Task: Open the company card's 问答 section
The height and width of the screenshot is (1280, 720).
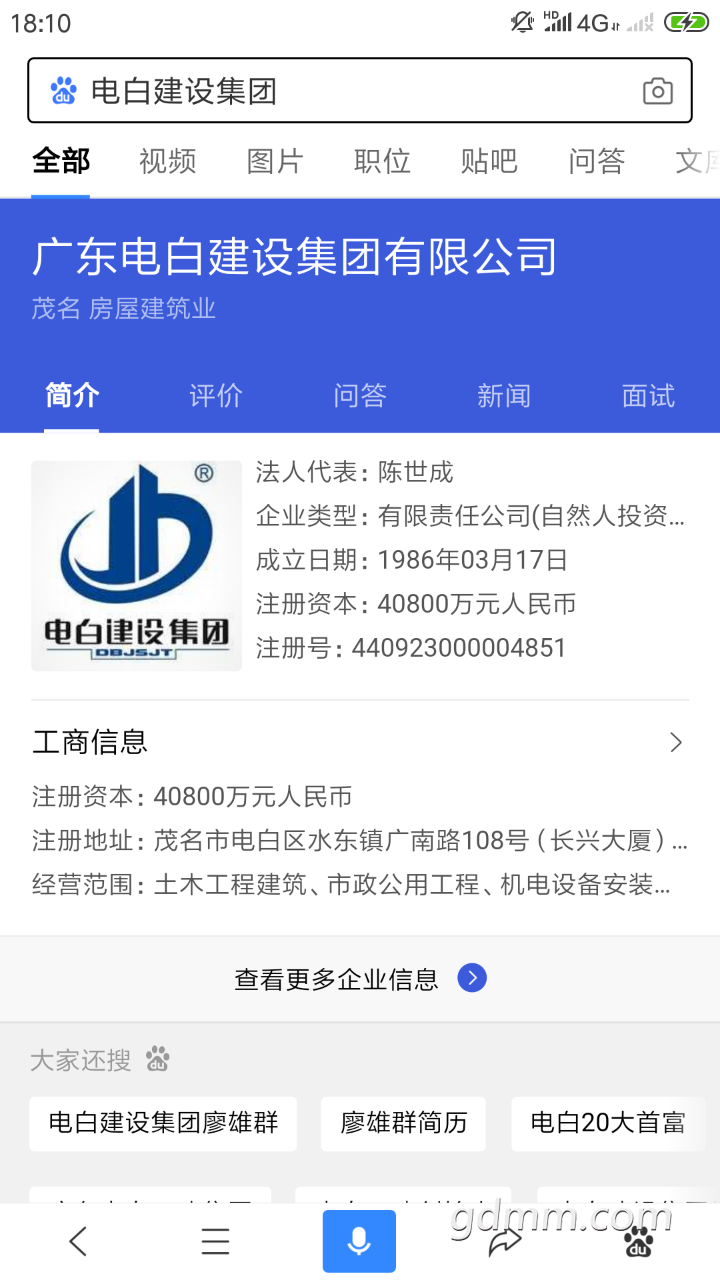Action: pos(360,396)
